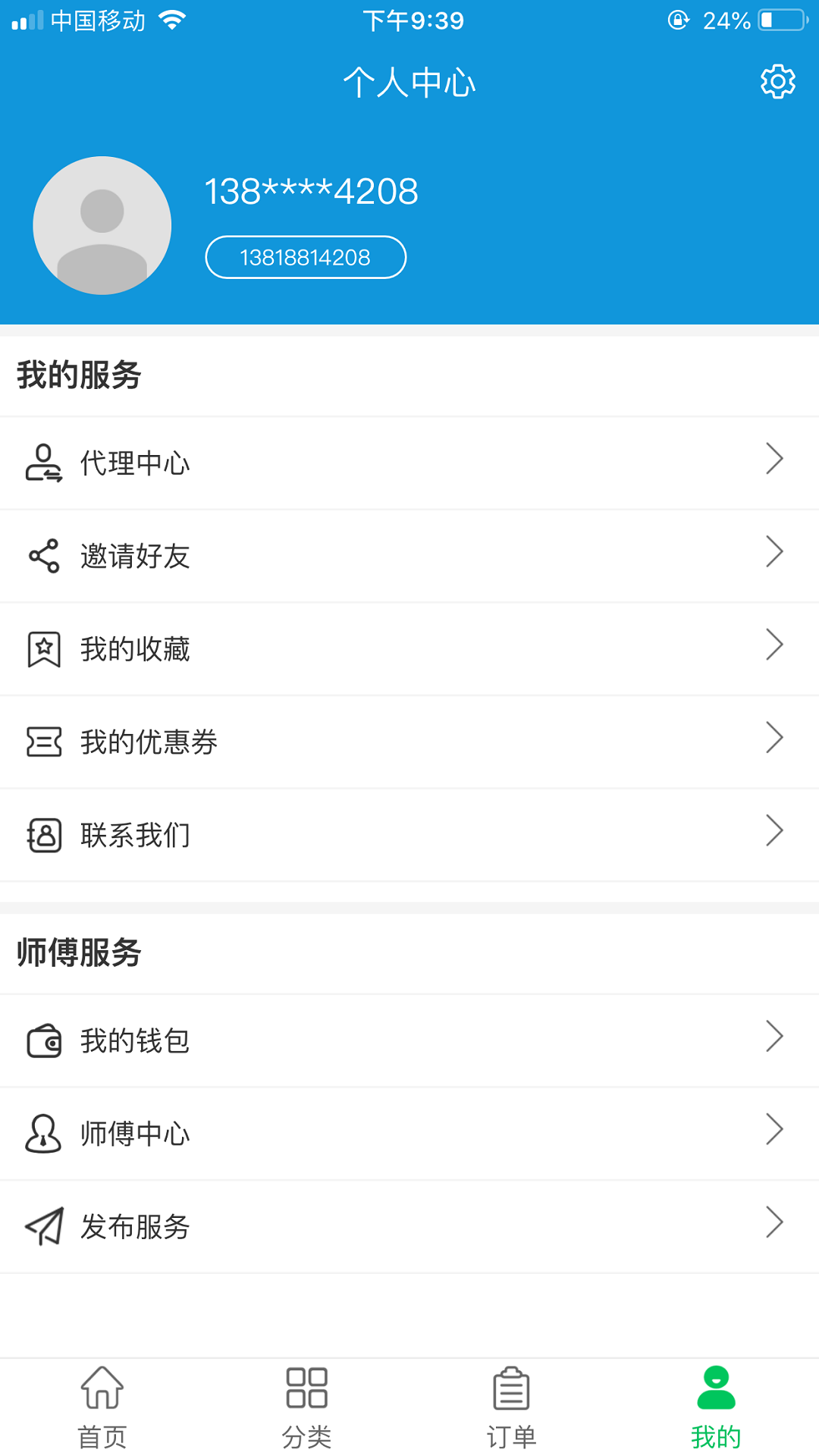819x1456 pixels.
Task: Select the bookmark icon for 我的收藏
Action: (44, 648)
